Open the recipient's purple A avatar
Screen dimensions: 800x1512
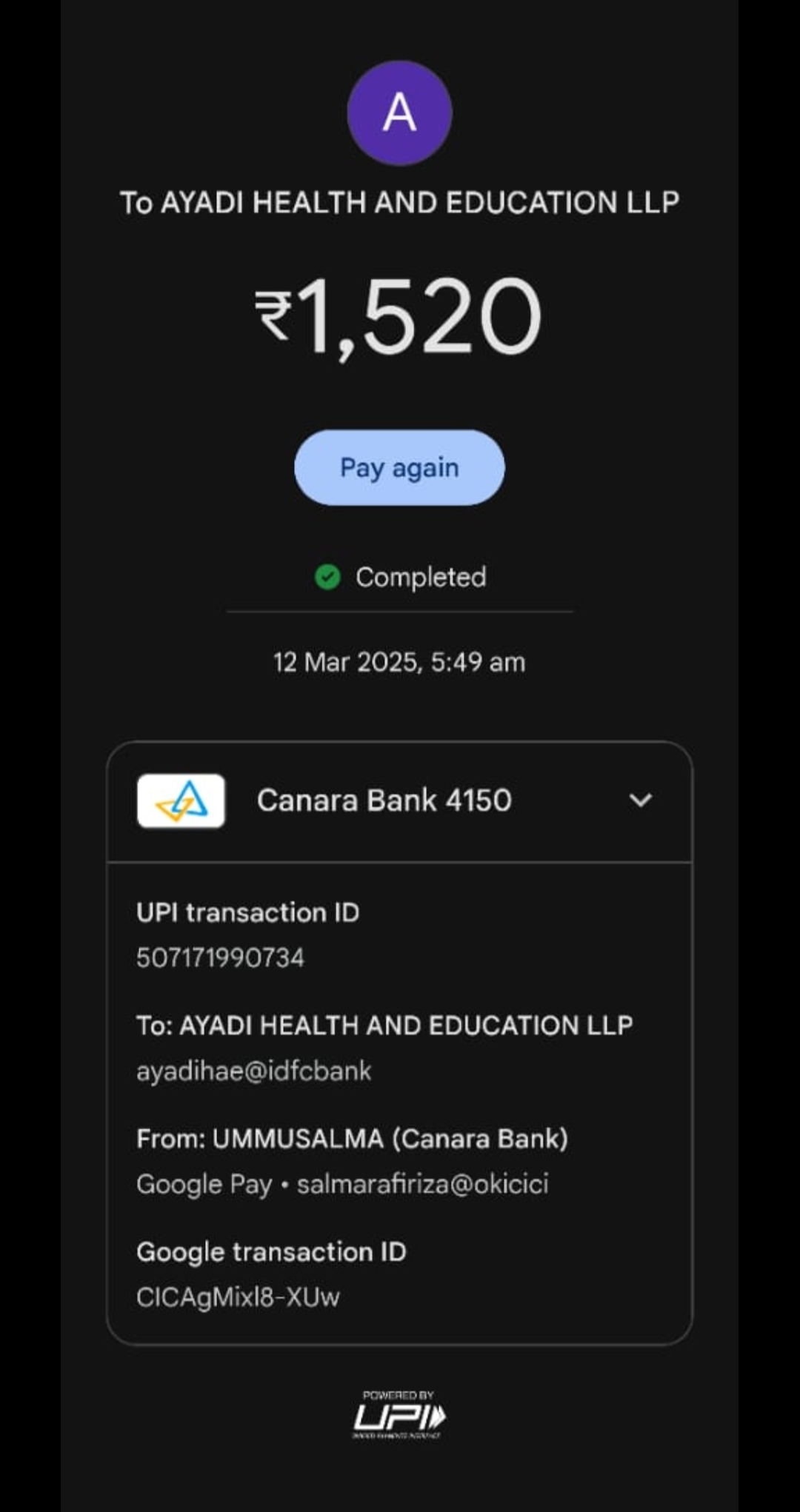point(399,113)
